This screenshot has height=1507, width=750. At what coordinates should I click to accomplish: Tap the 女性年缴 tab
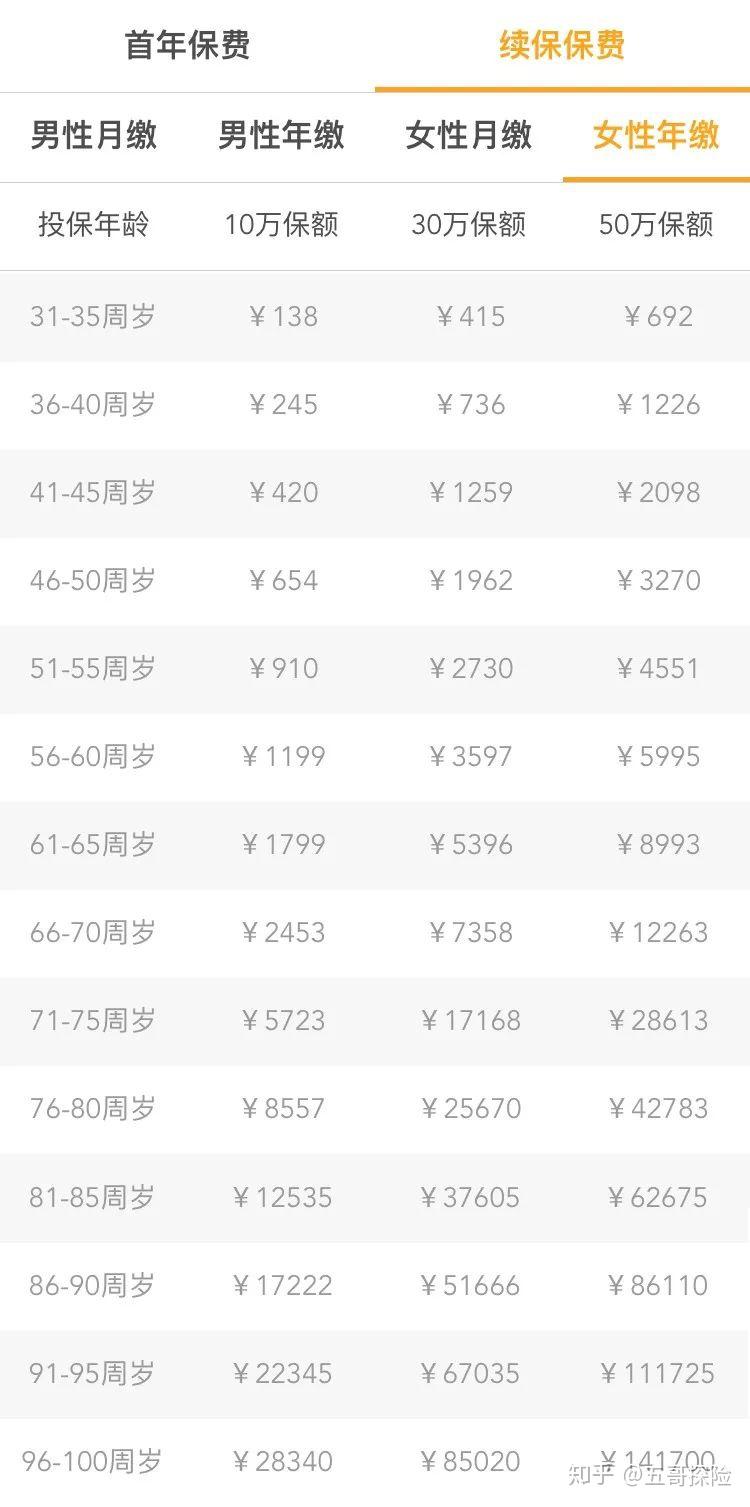pyautogui.click(x=656, y=136)
